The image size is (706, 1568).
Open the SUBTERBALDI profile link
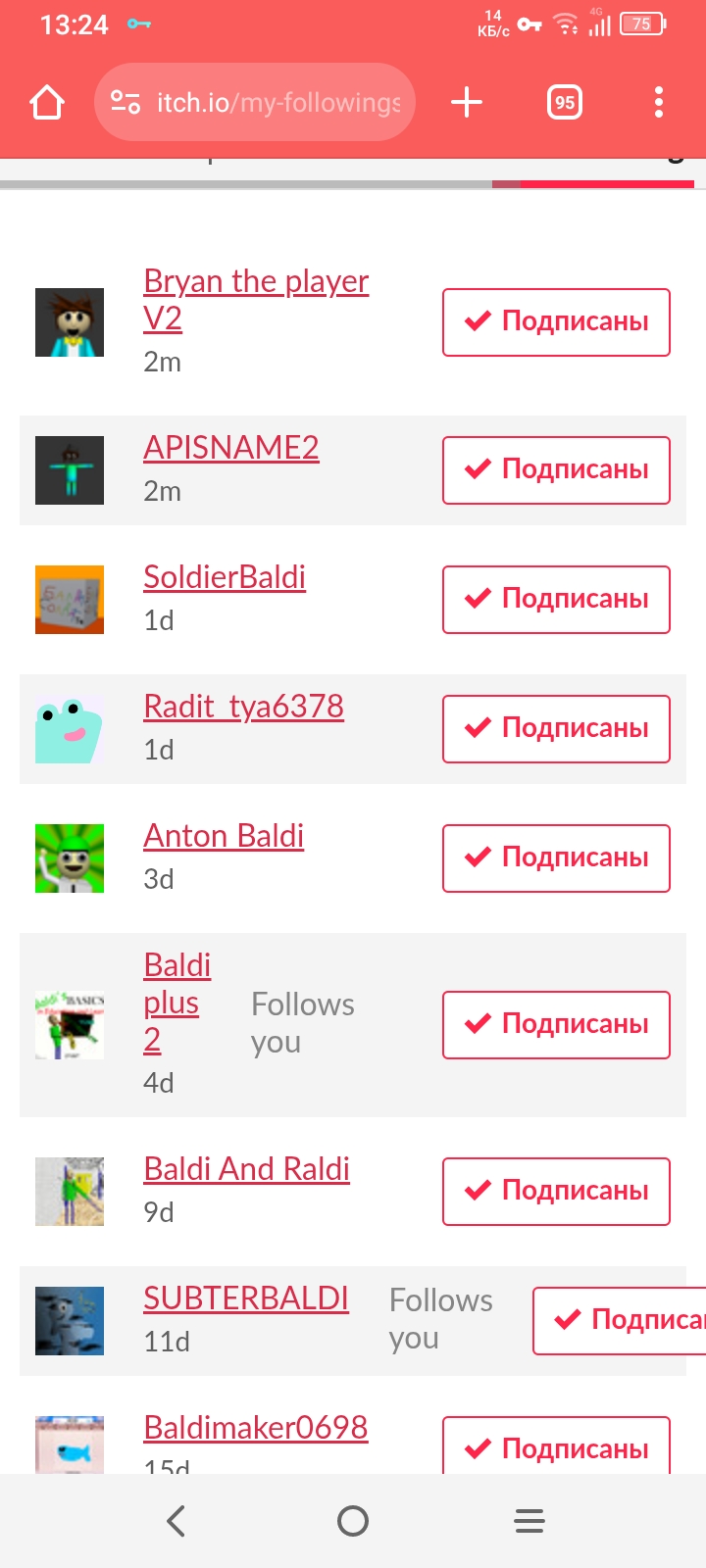pyautogui.click(x=246, y=1298)
